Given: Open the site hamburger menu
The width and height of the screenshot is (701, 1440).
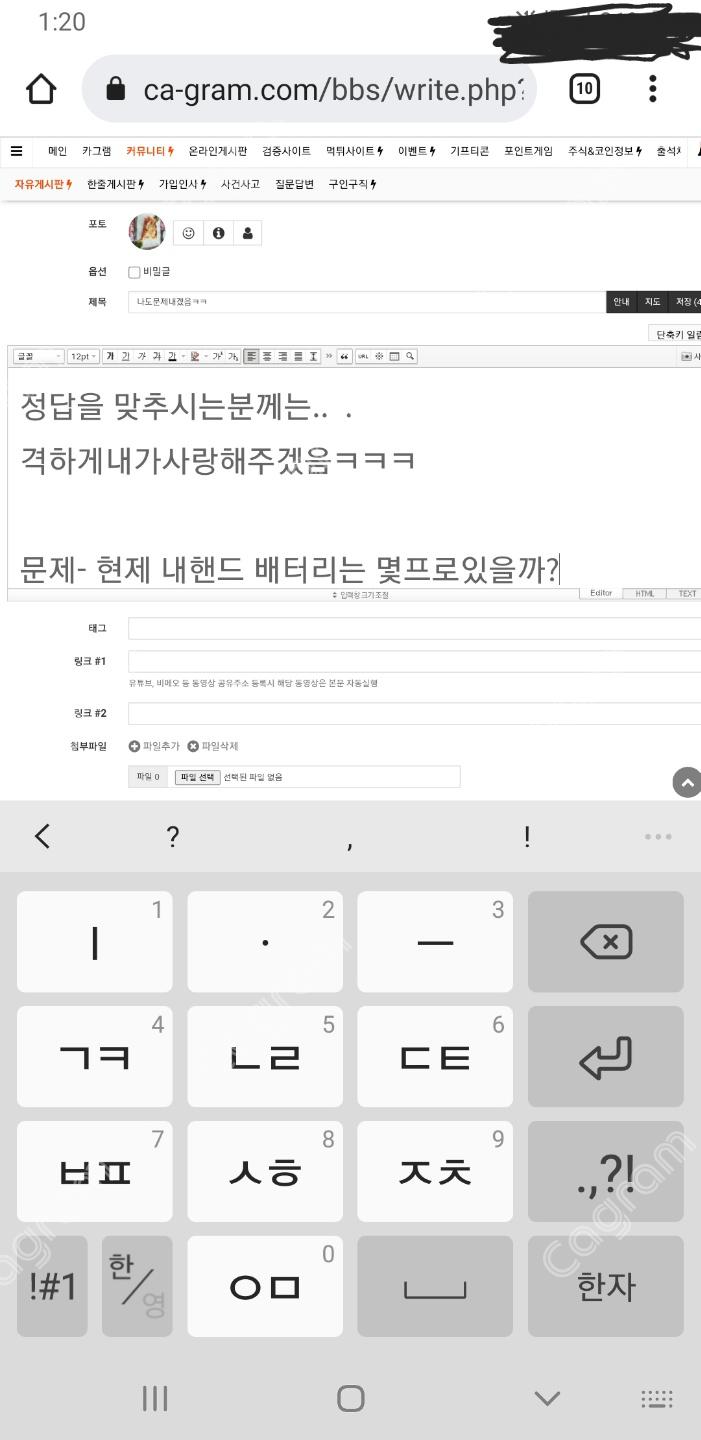Looking at the screenshot, I should tap(16, 151).
